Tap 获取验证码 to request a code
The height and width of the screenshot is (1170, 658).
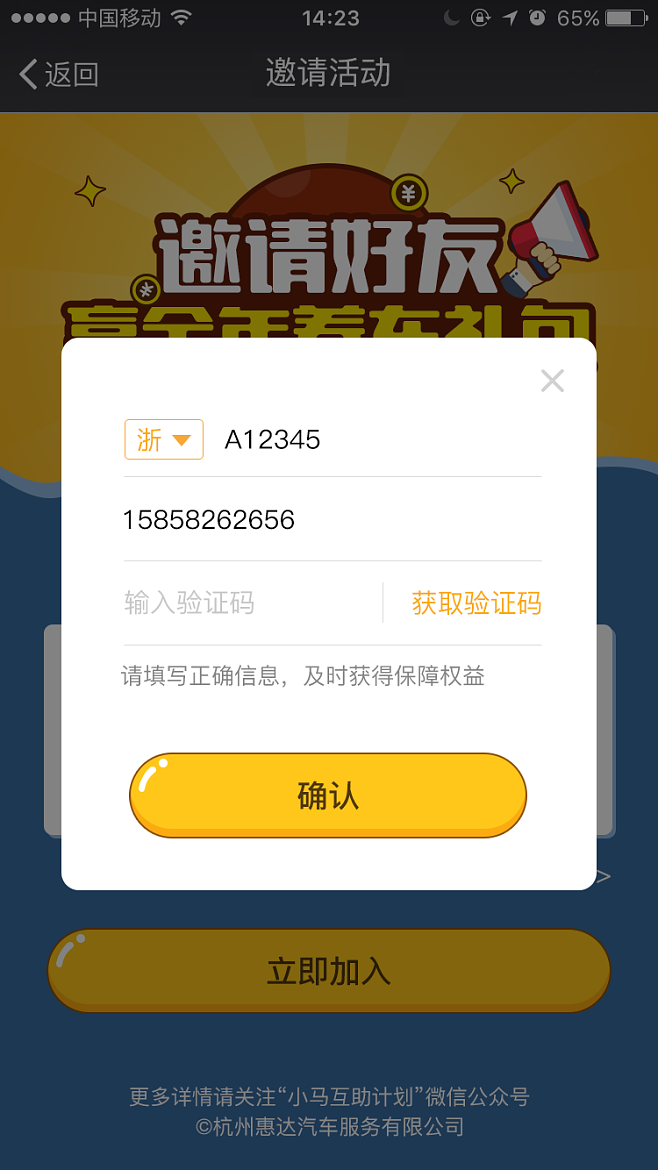tap(476, 603)
